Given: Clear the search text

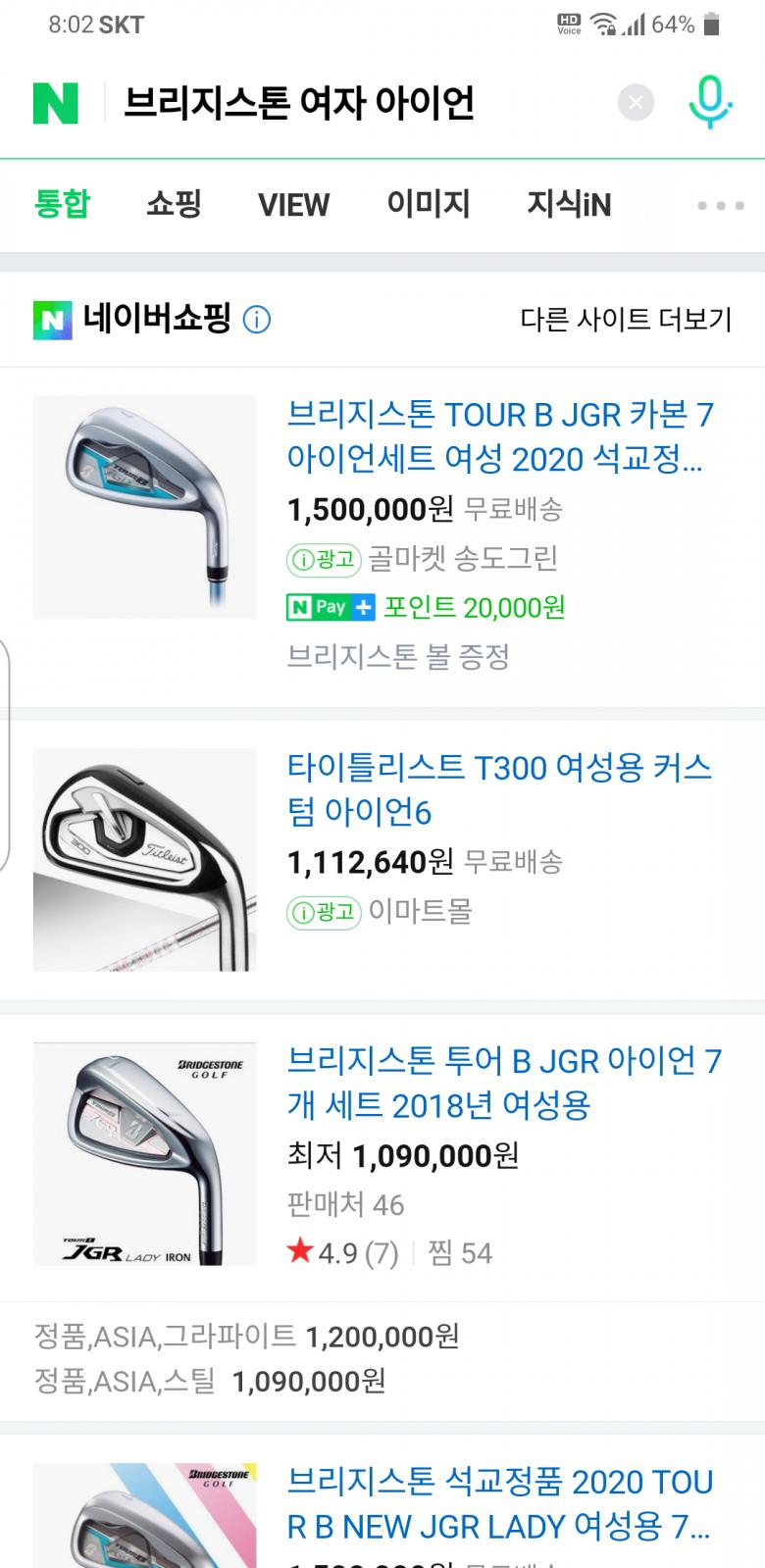Looking at the screenshot, I should (636, 103).
